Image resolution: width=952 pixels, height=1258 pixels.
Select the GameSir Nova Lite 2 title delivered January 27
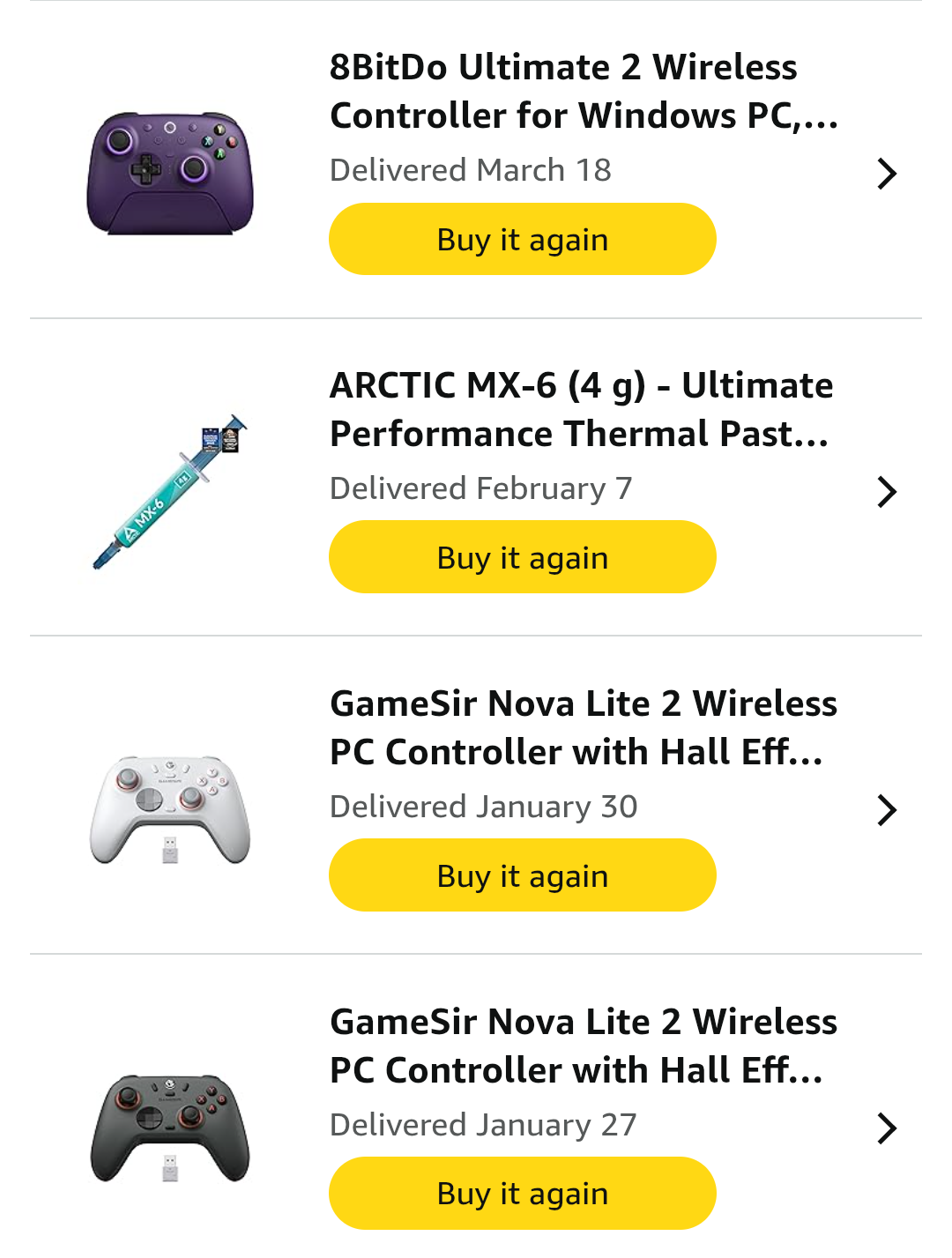[582, 1046]
